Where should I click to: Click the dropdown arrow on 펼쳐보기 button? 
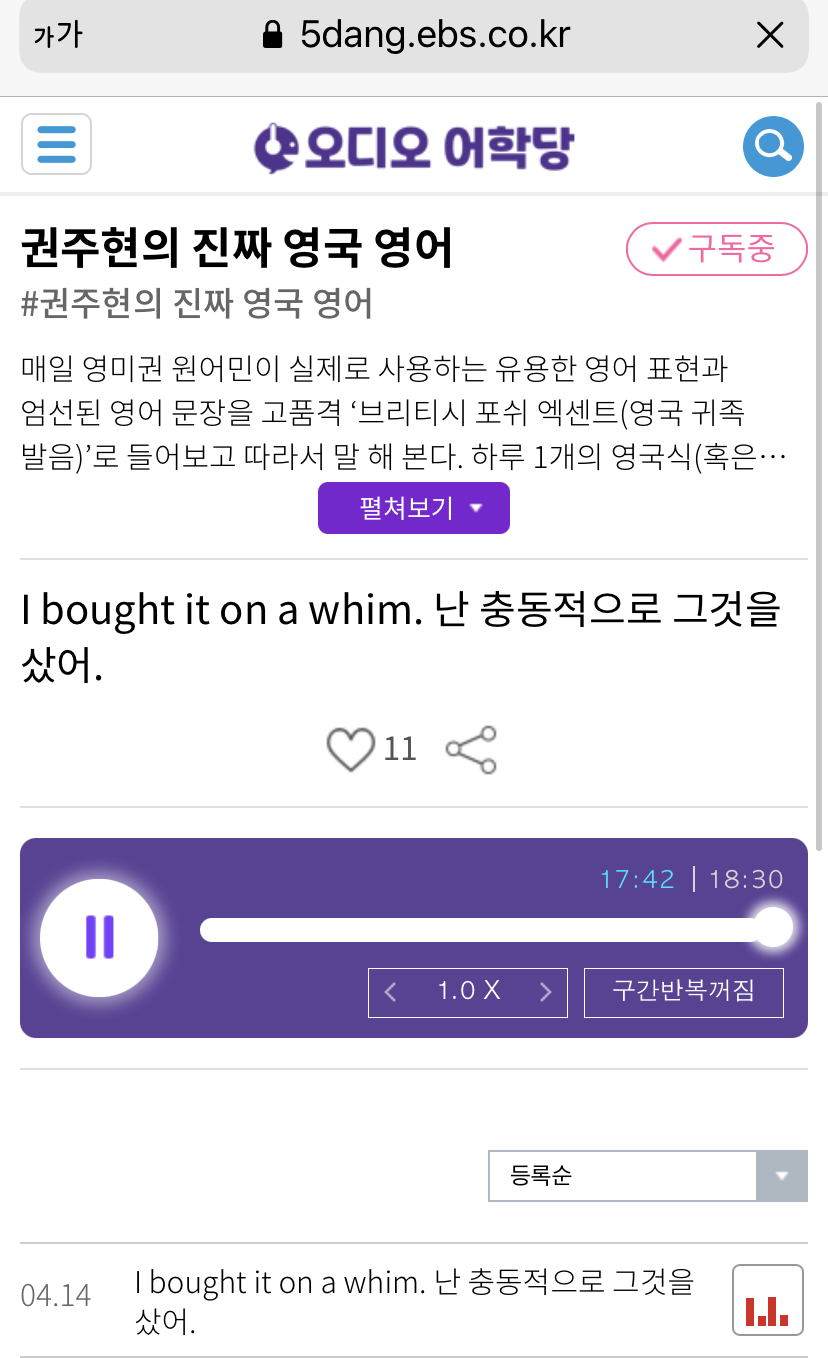pos(478,508)
